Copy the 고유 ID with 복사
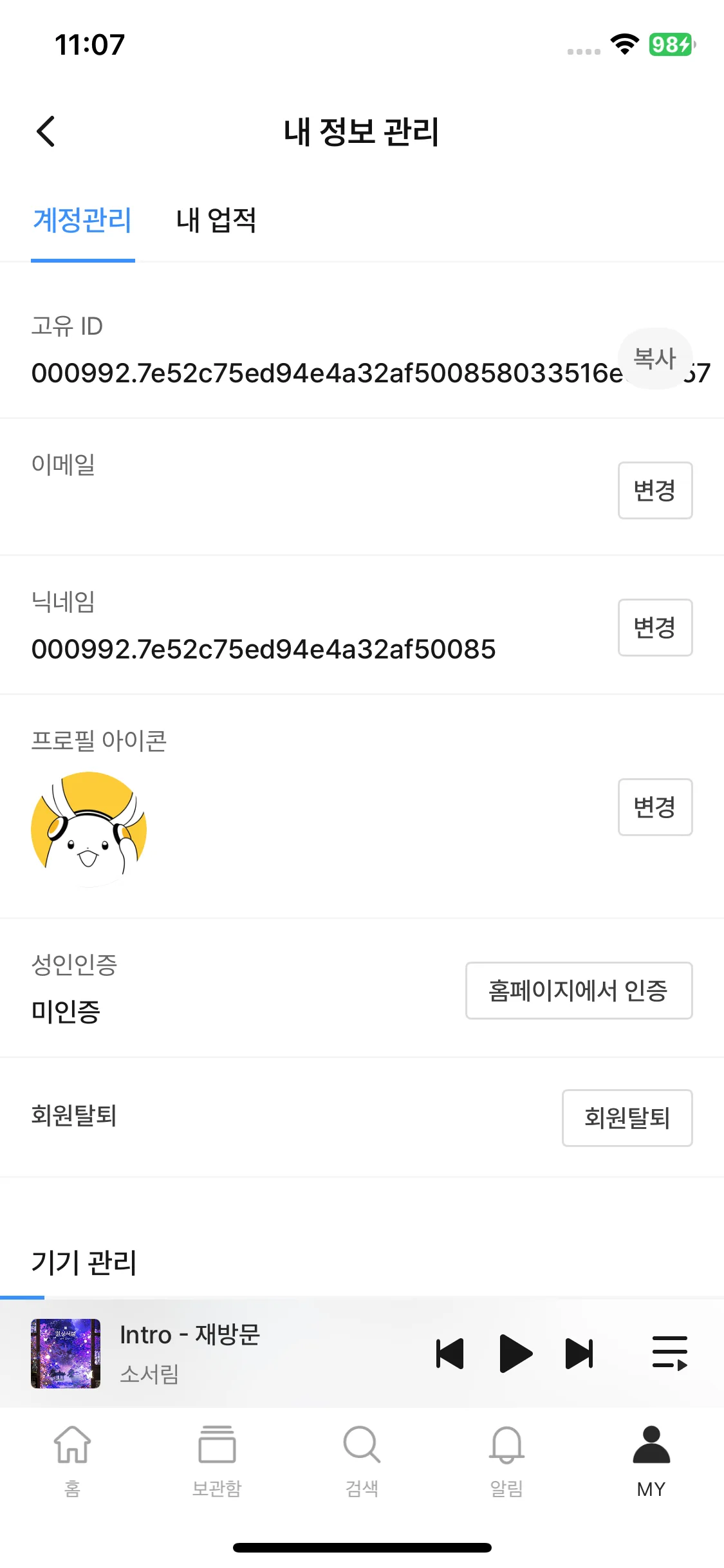 click(654, 359)
